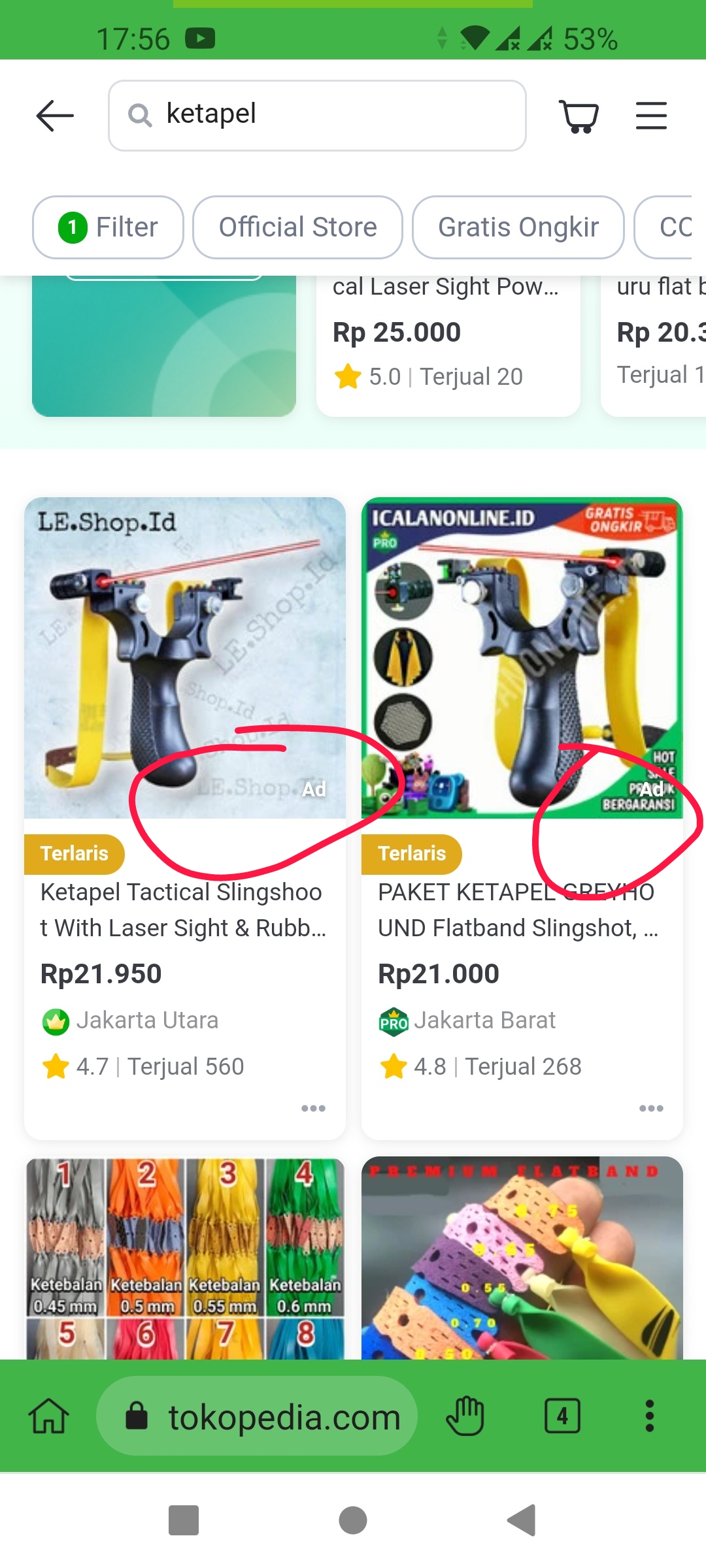
Task: Tap the system back button
Action: coord(522,1520)
